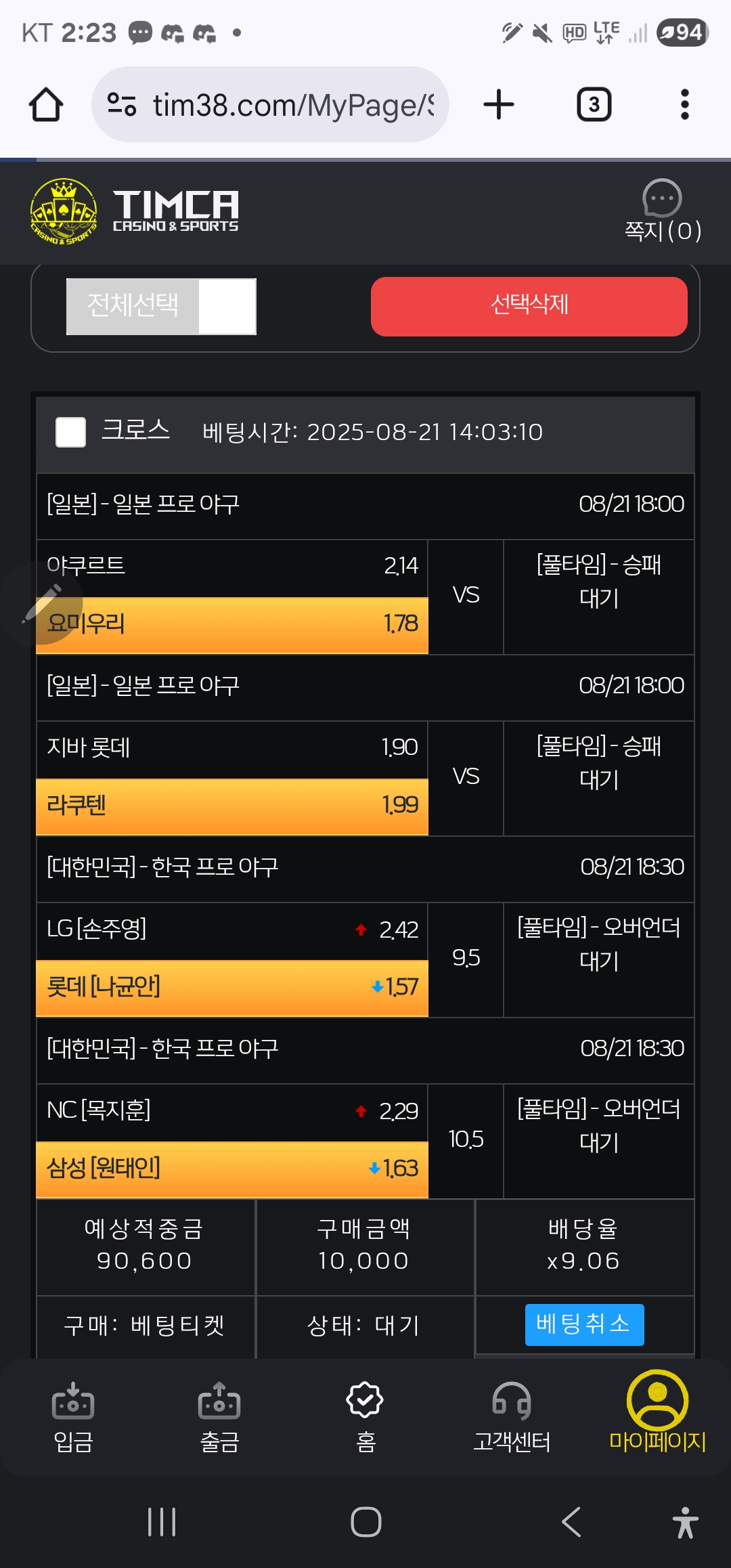Tap the floating pencil edit icon
The height and width of the screenshot is (1568, 731).
click(41, 604)
